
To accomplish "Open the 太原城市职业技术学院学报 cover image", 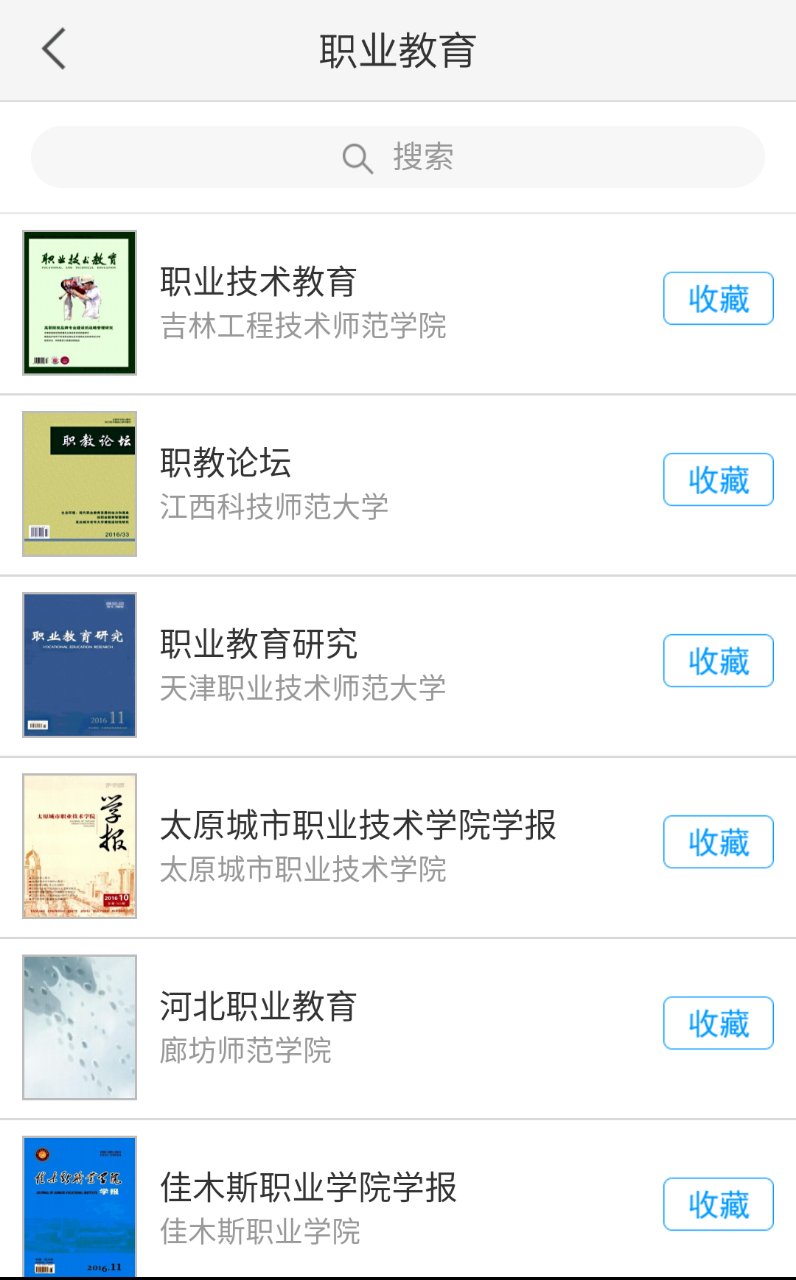I will coord(79,845).
